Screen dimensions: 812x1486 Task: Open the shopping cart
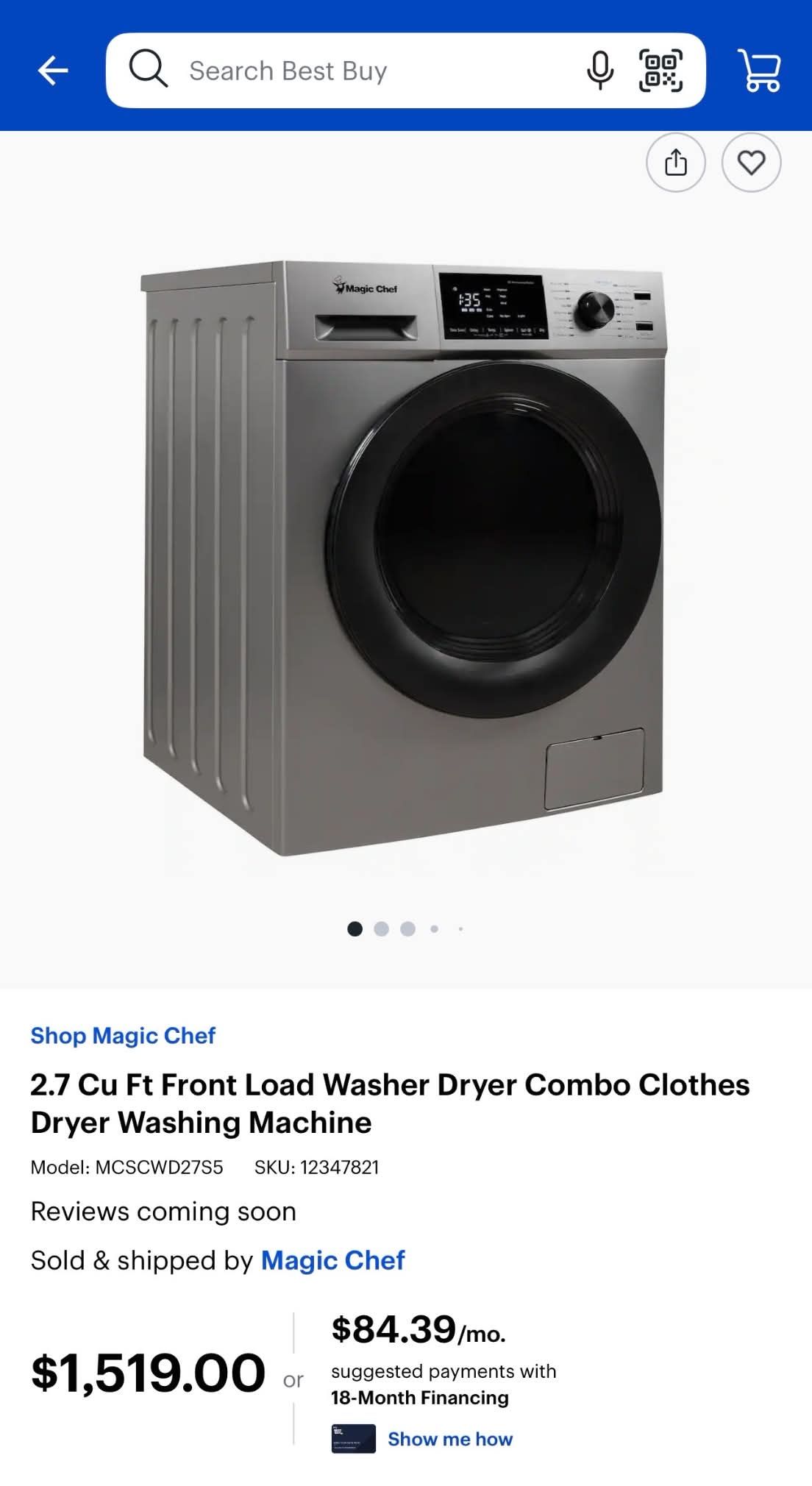click(760, 71)
